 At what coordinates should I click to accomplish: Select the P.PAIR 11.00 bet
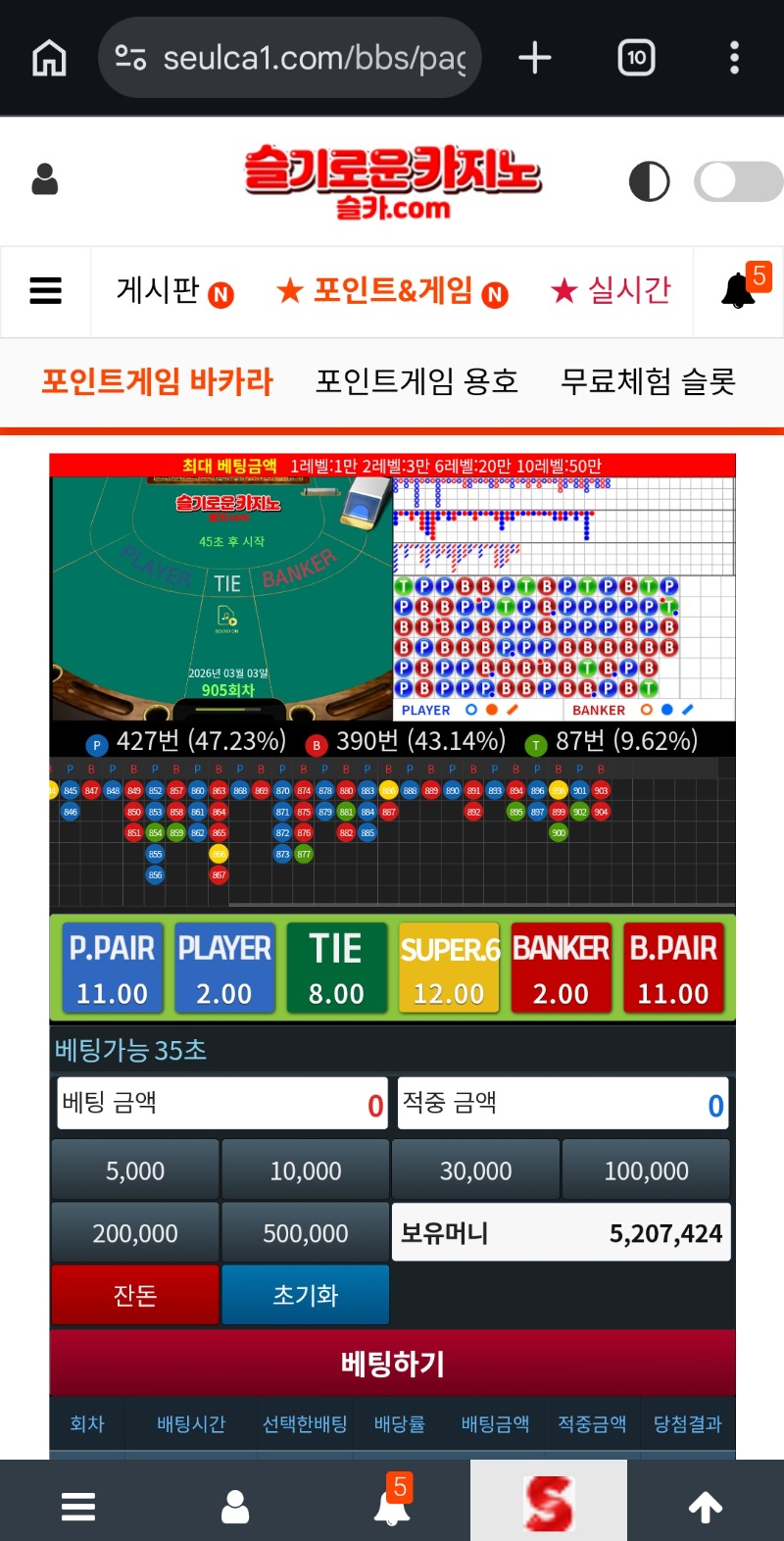[112, 969]
